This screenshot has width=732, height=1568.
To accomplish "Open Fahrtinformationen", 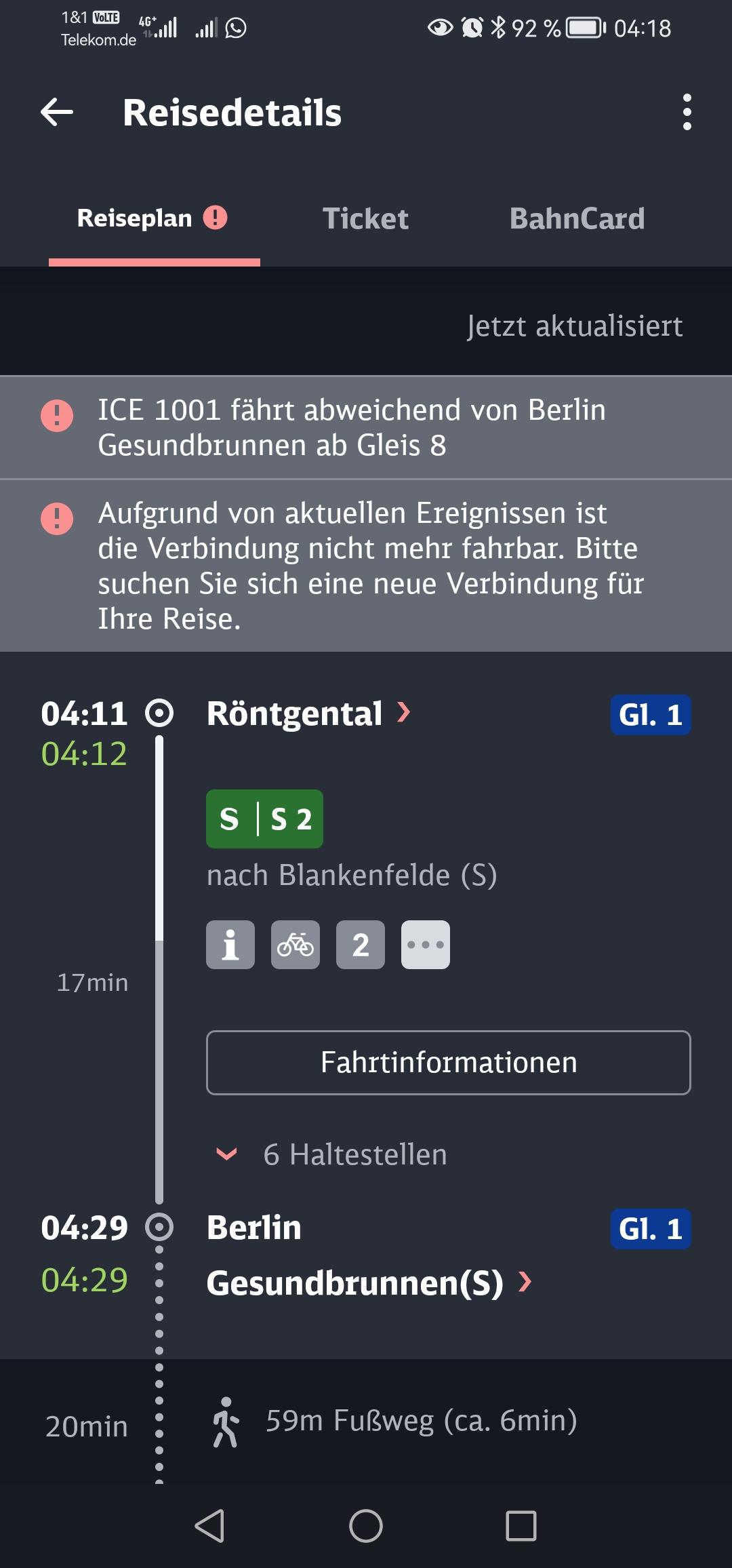I will point(448,1063).
